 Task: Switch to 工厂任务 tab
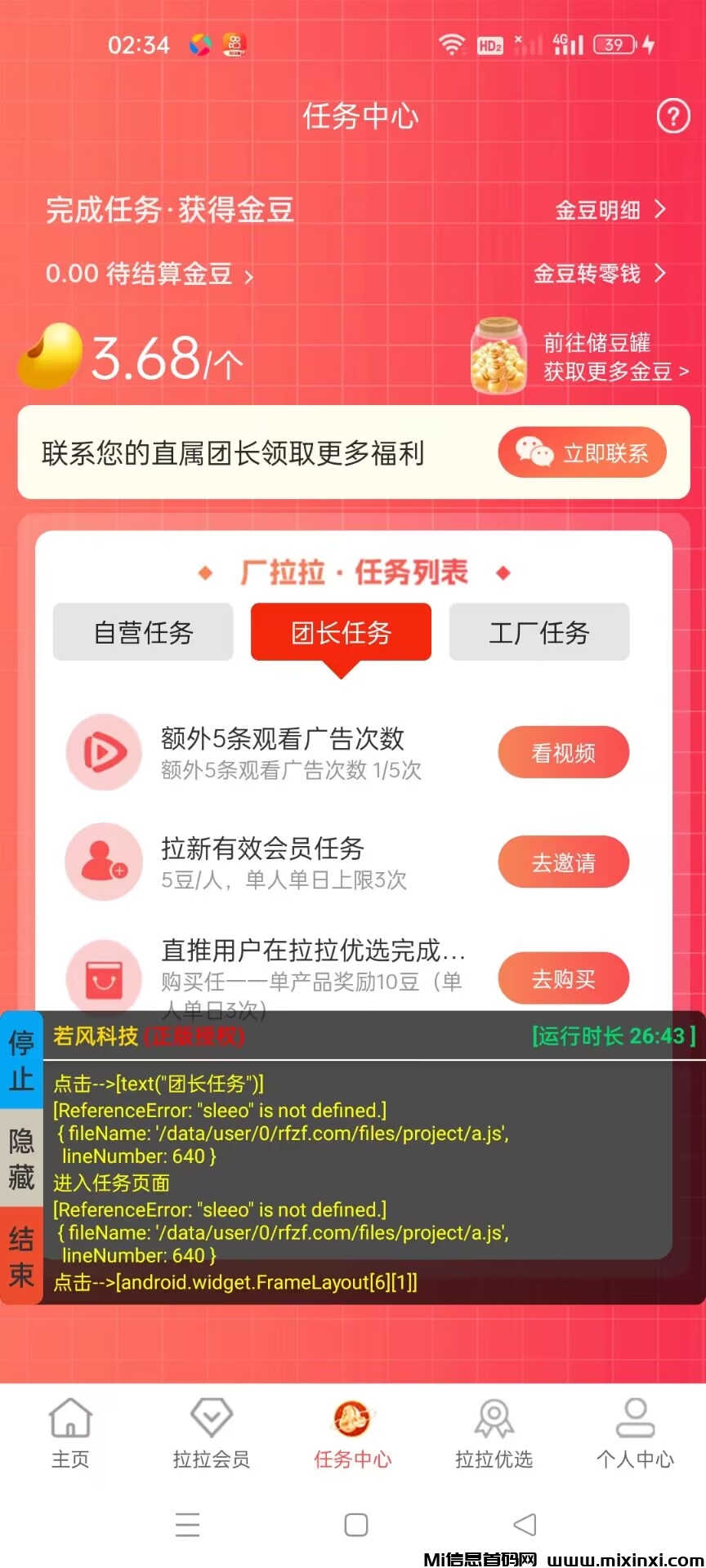pyautogui.click(x=538, y=632)
